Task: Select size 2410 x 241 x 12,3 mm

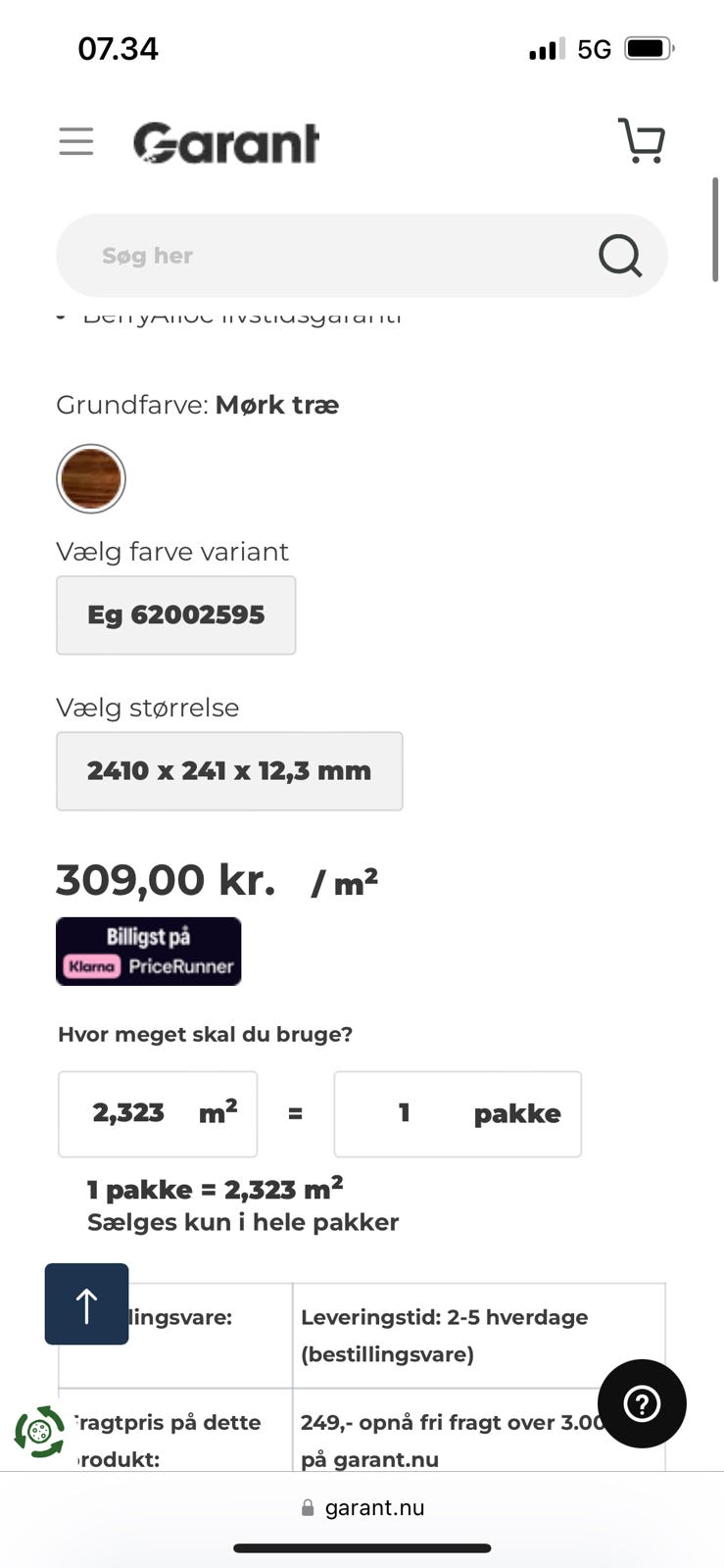Action: pyautogui.click(x=229, y=771)
